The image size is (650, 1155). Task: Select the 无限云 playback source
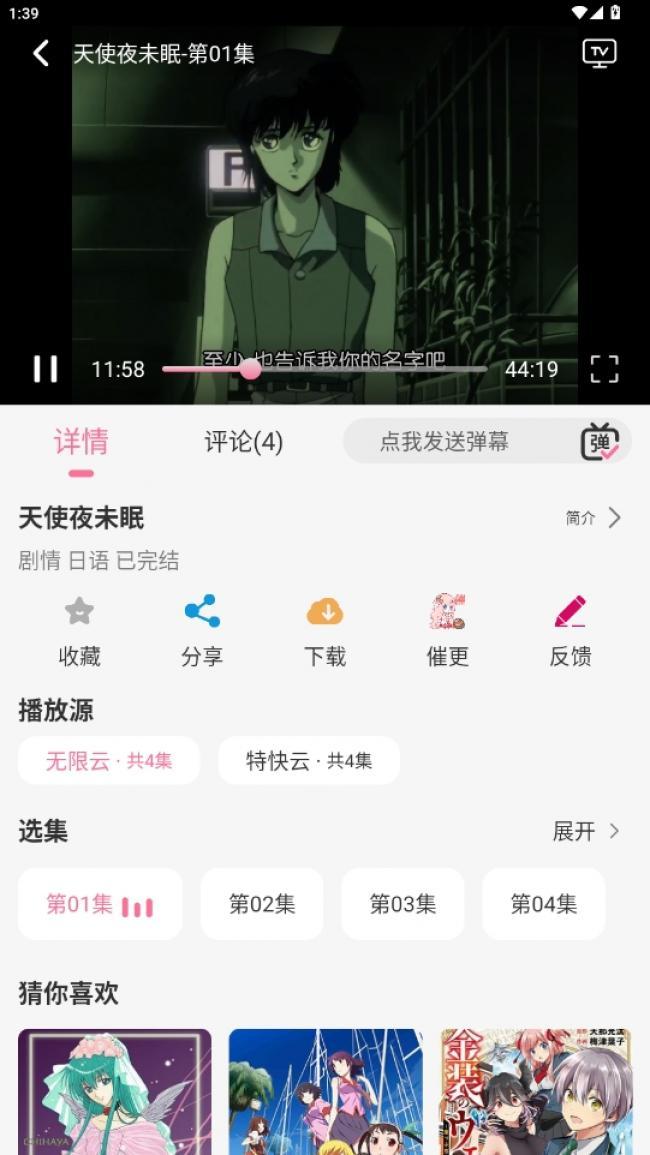pyautogui.click(x=109, y=761)
